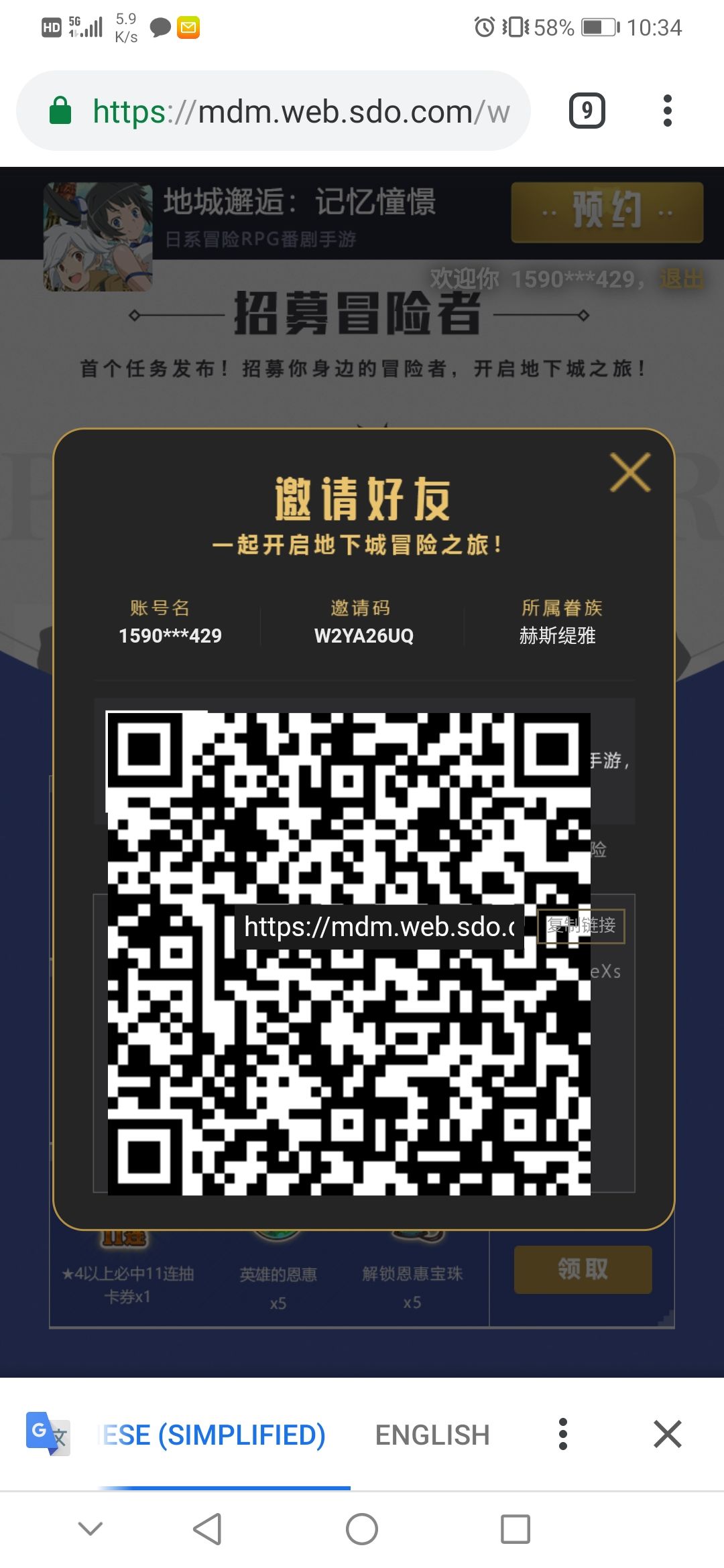Tap the browser address bar
The width and height of the screenshot is (724, 1568).
(274, 111)
